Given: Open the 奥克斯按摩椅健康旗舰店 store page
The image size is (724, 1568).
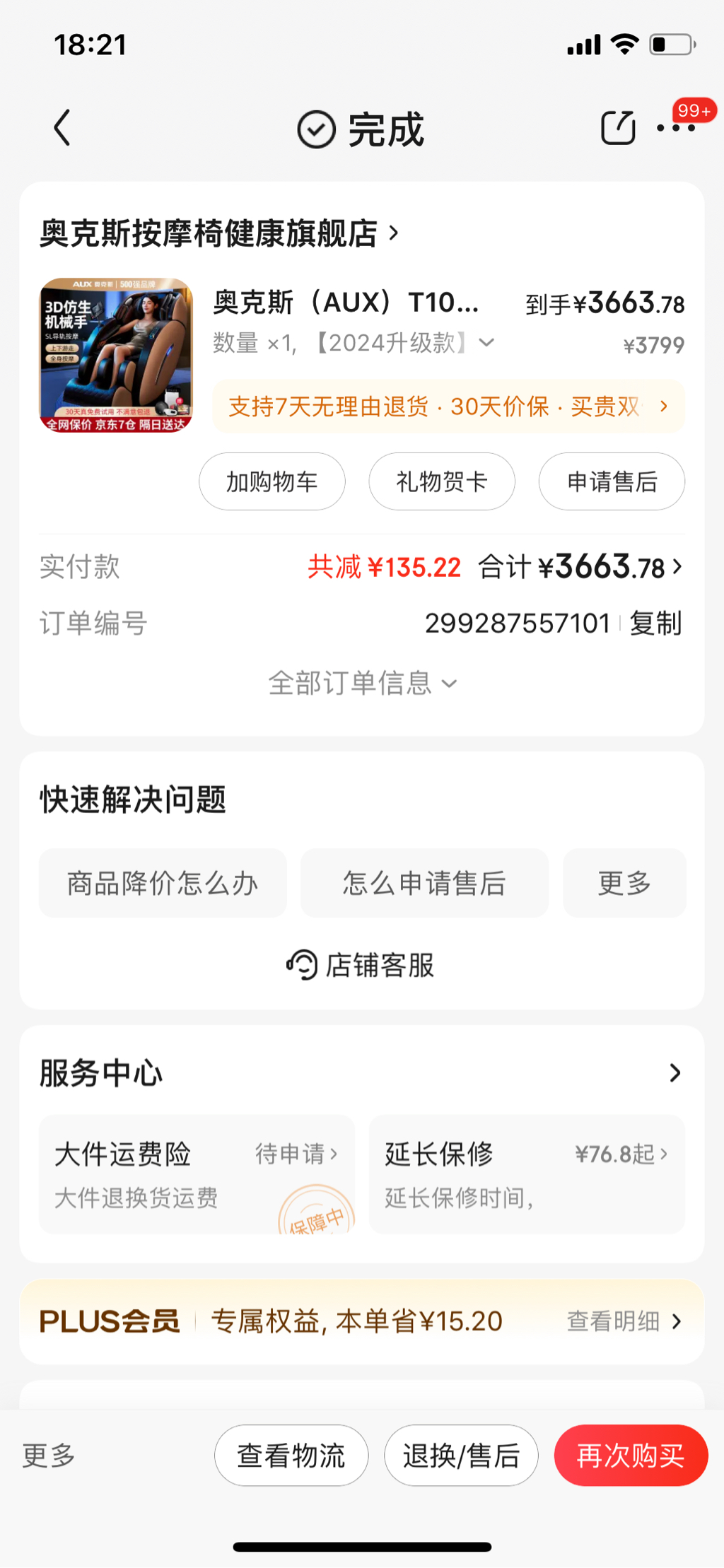Looking at the screenshot, I should click(219, 233).
